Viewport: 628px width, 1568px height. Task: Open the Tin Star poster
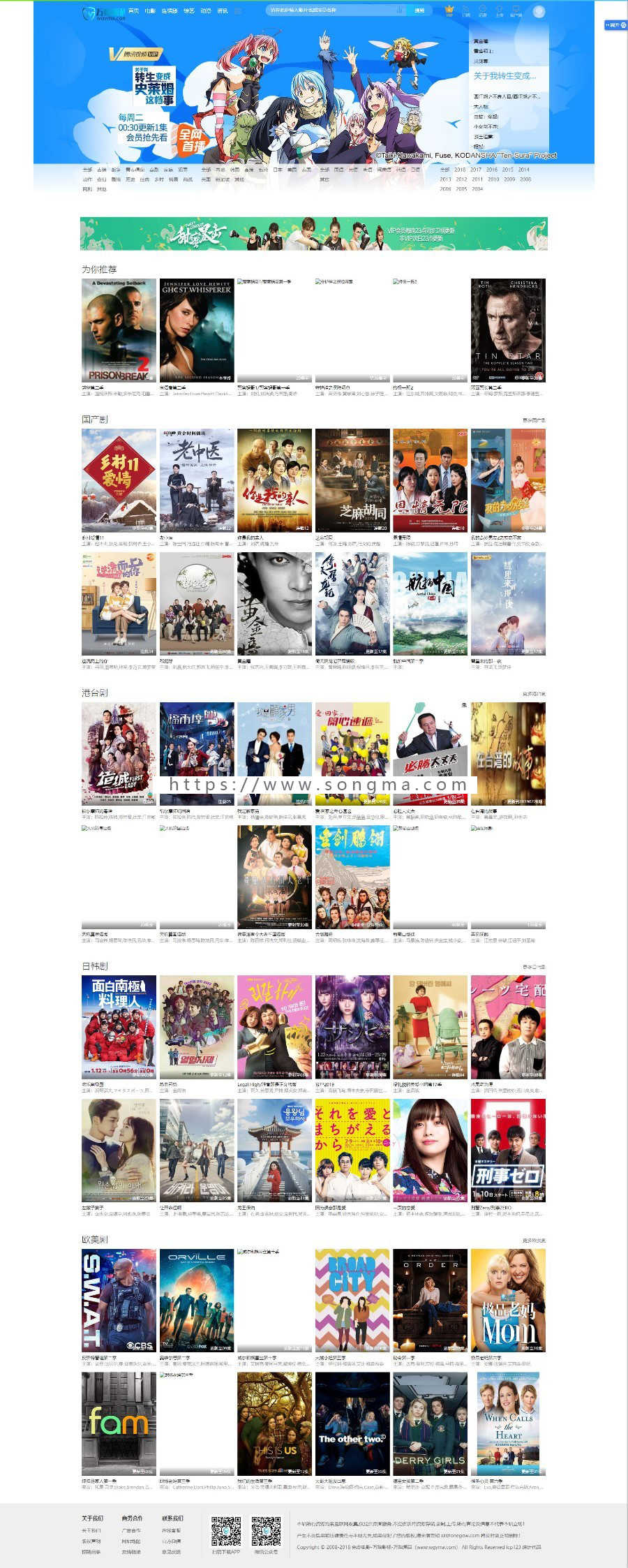click(508, 330)
